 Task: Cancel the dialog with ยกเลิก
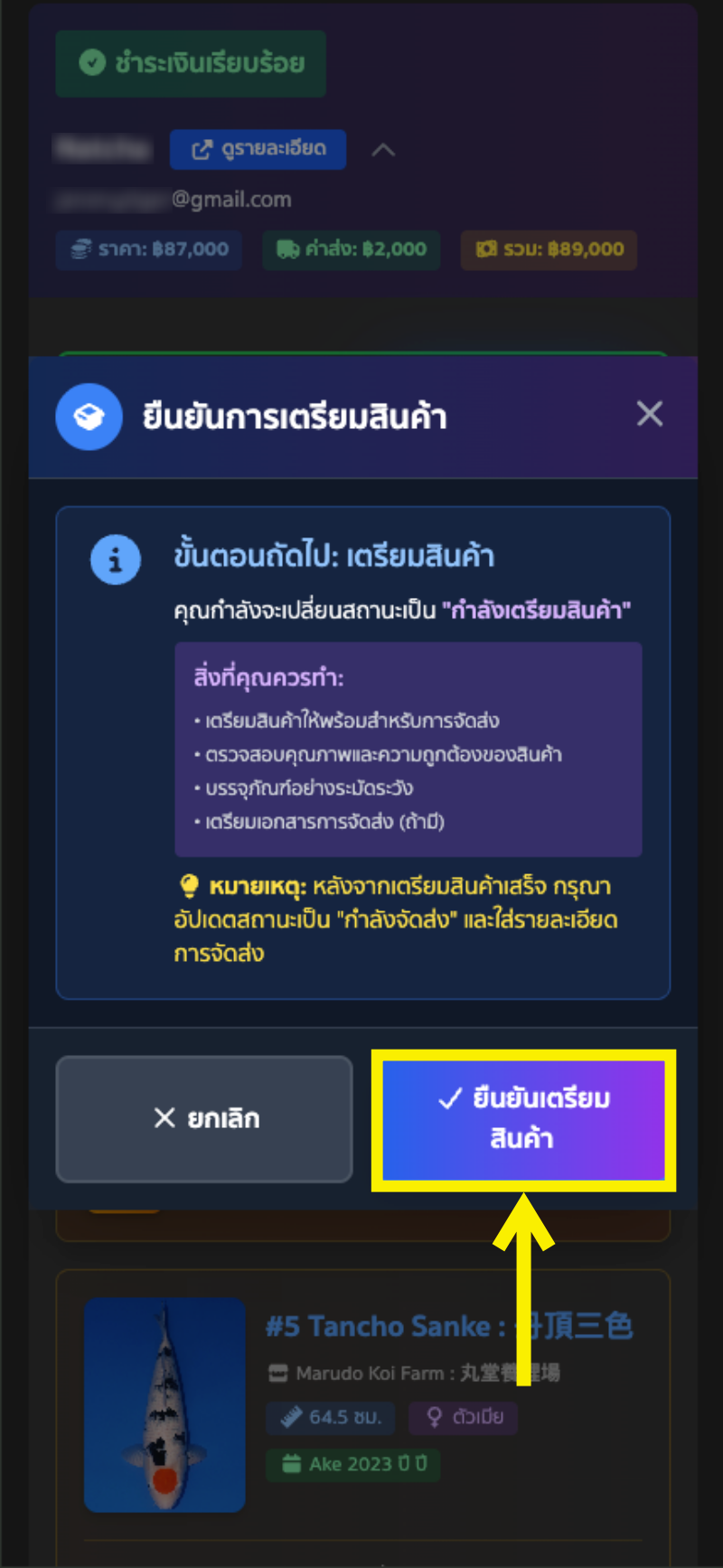pyautogui.click(x=204, y=1119)
